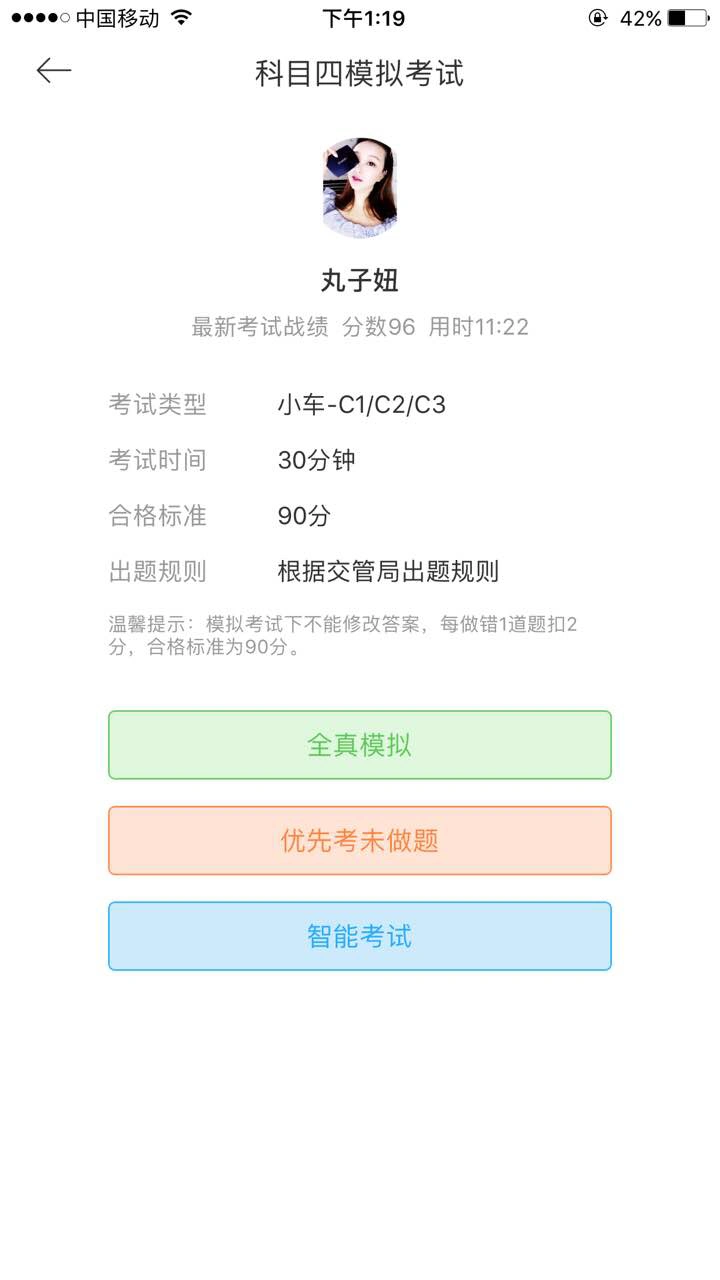Go back using the top-left arrow
Image resolution: width=720 pixels, height=1280 pixels.
(54, 70)
